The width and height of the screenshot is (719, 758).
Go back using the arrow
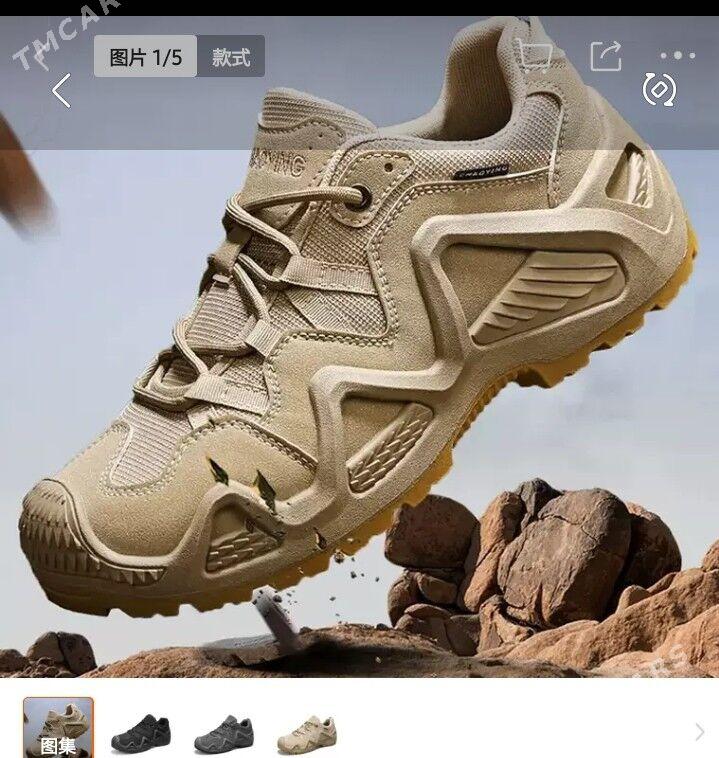[x=62, y=91]
